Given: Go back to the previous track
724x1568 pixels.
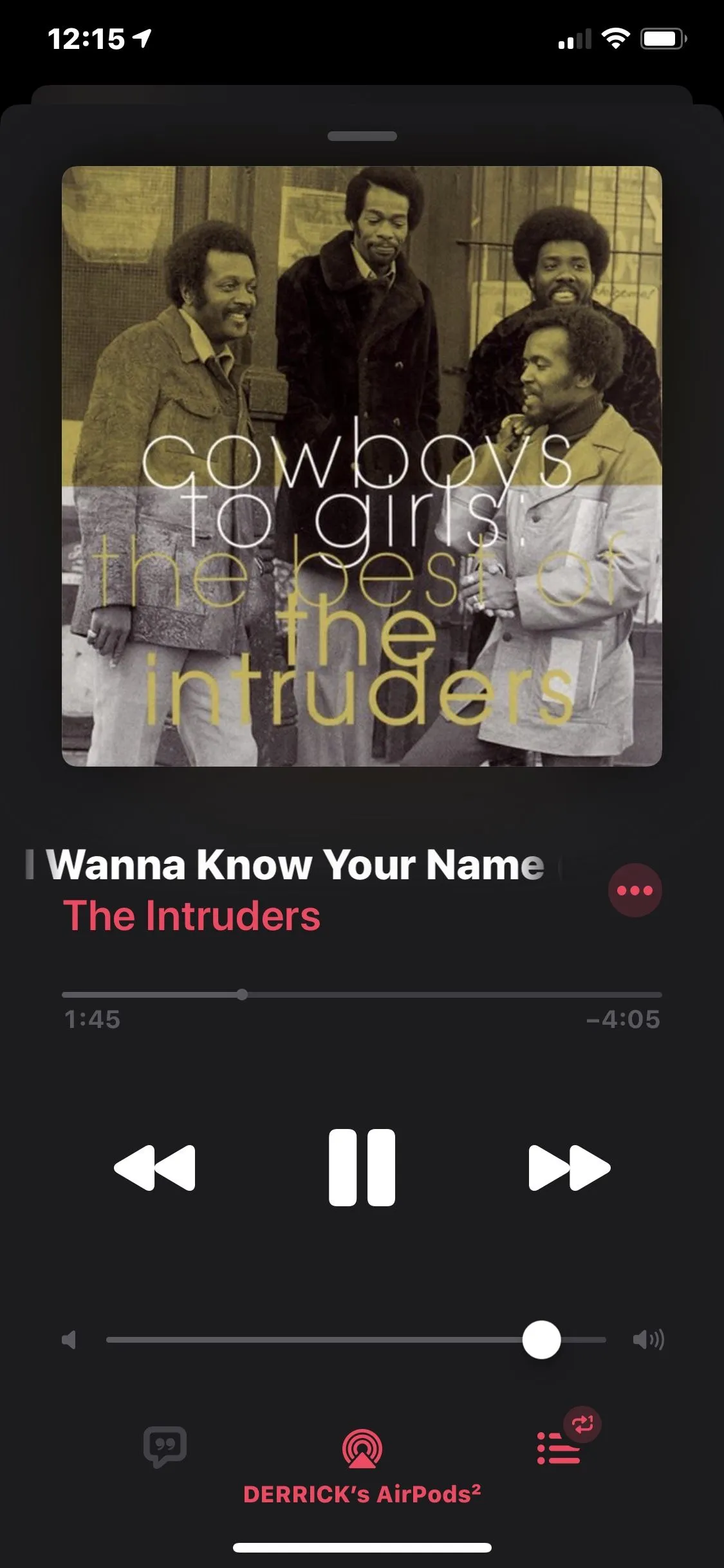Looking at the screenshot, I should click(x=154, y=1167).
